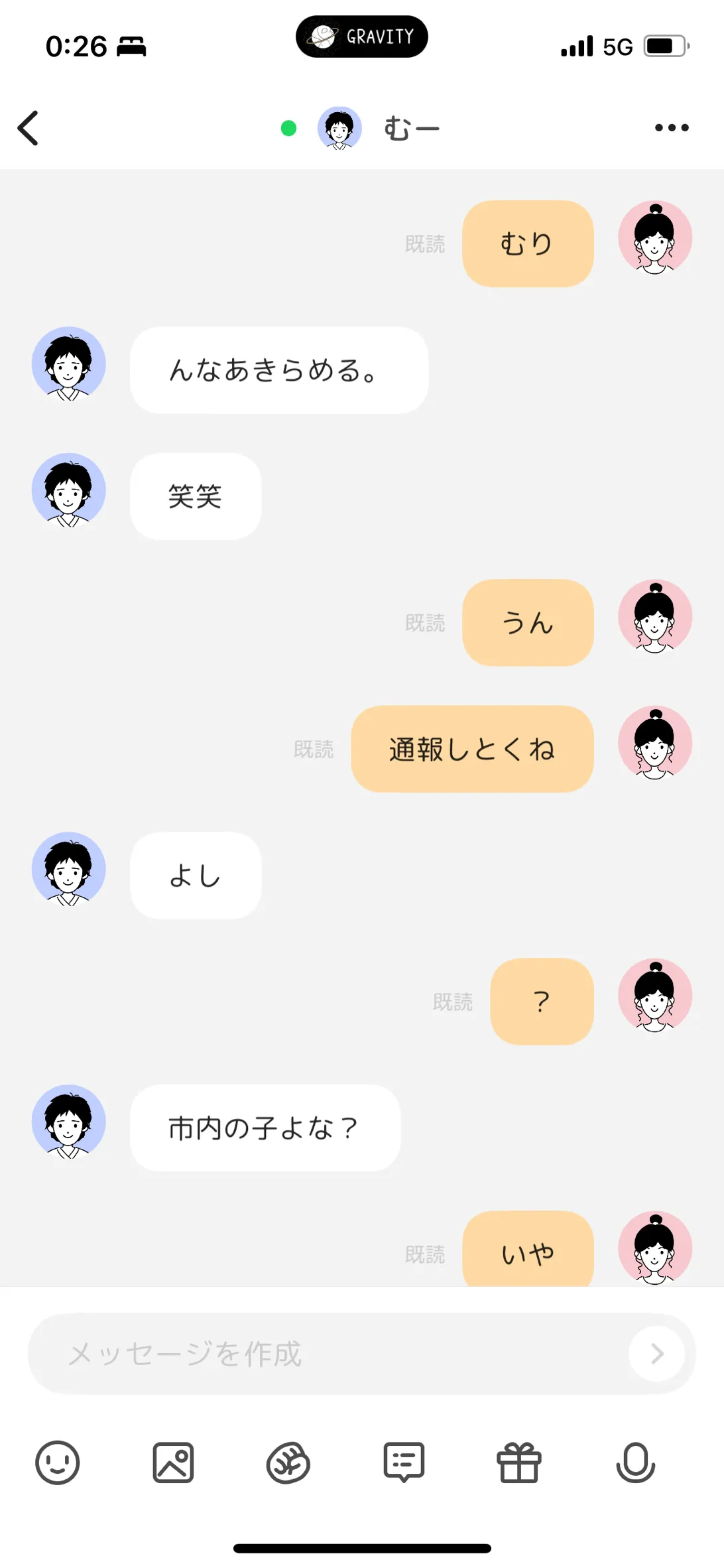Open the emoji picker
Screen dimensions: 724x1568
pyautogui.click(x=58, y=1463)
